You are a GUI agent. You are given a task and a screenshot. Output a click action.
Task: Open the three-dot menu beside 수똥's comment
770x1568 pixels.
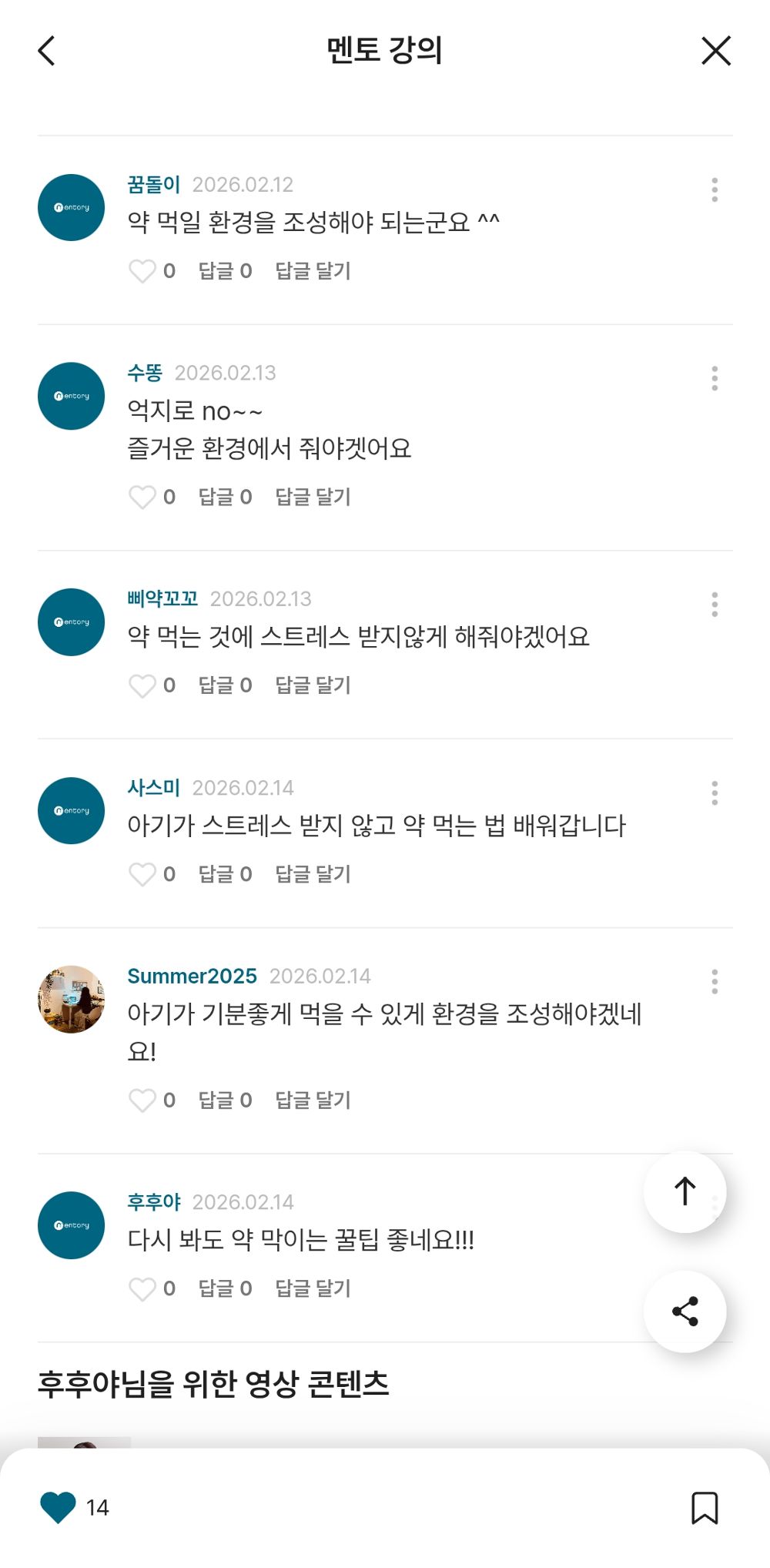(715, 377)
